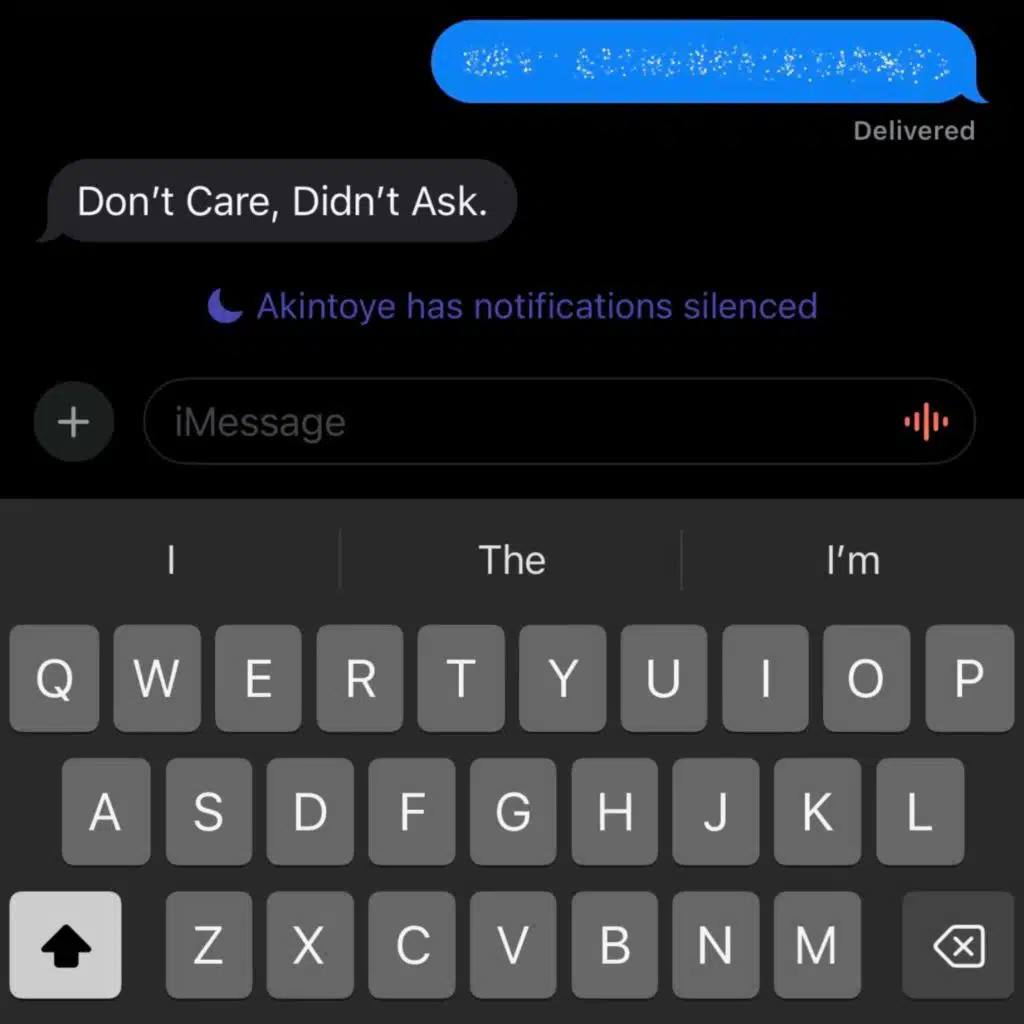Record an audio message

point(926,422)
